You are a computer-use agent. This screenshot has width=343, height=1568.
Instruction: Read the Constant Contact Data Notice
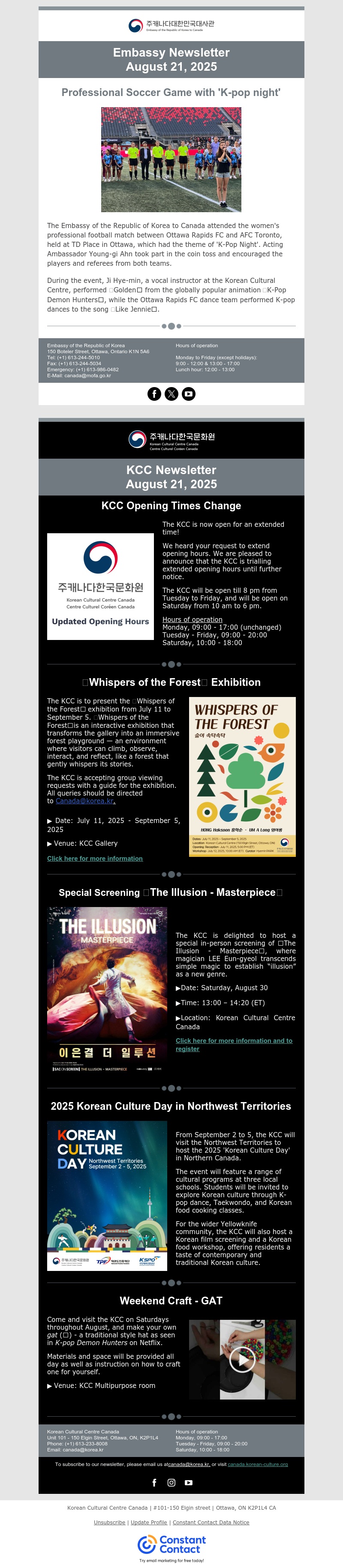click(x=211, y=1522)
